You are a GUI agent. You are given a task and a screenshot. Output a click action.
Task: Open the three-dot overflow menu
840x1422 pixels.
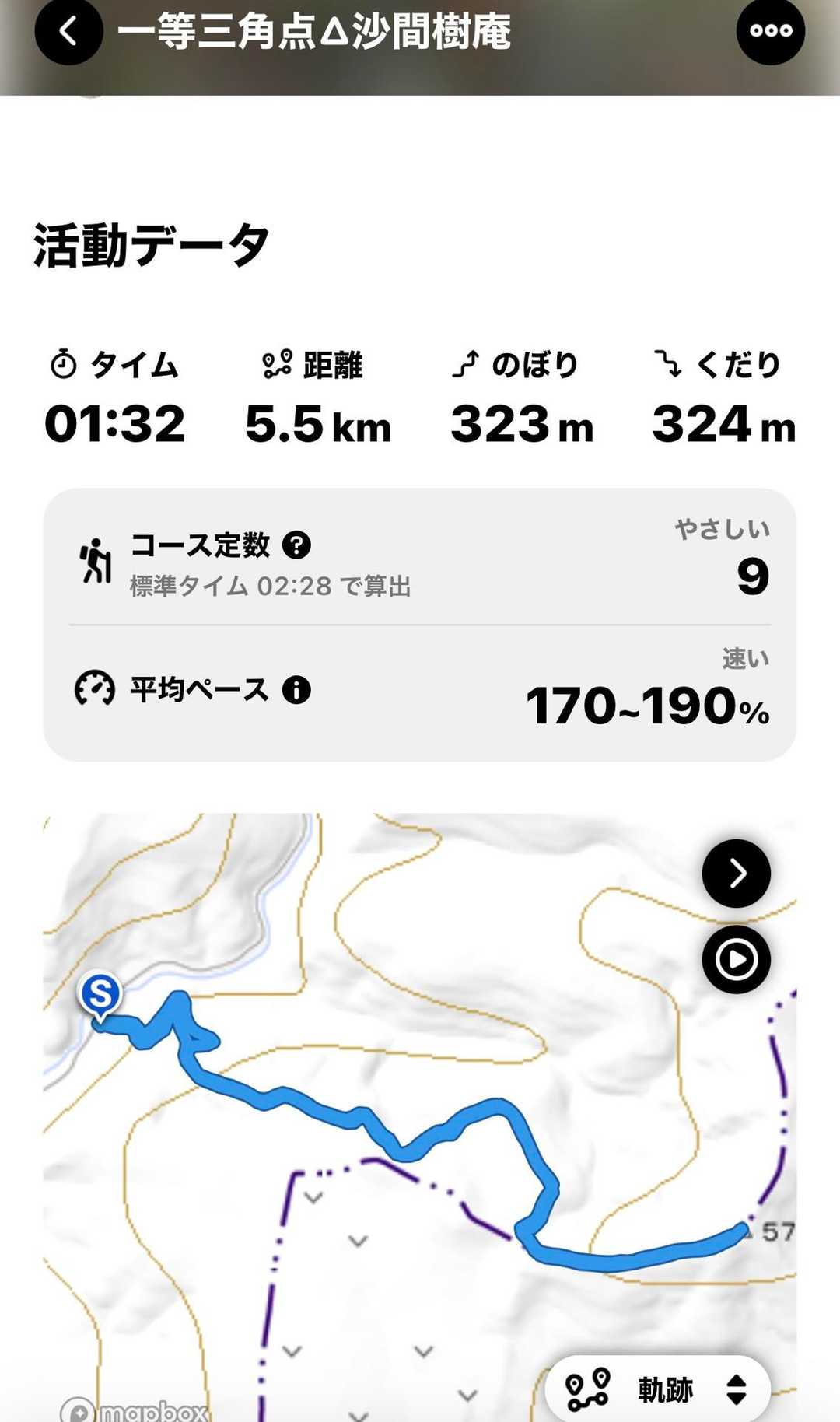(770, 31)
